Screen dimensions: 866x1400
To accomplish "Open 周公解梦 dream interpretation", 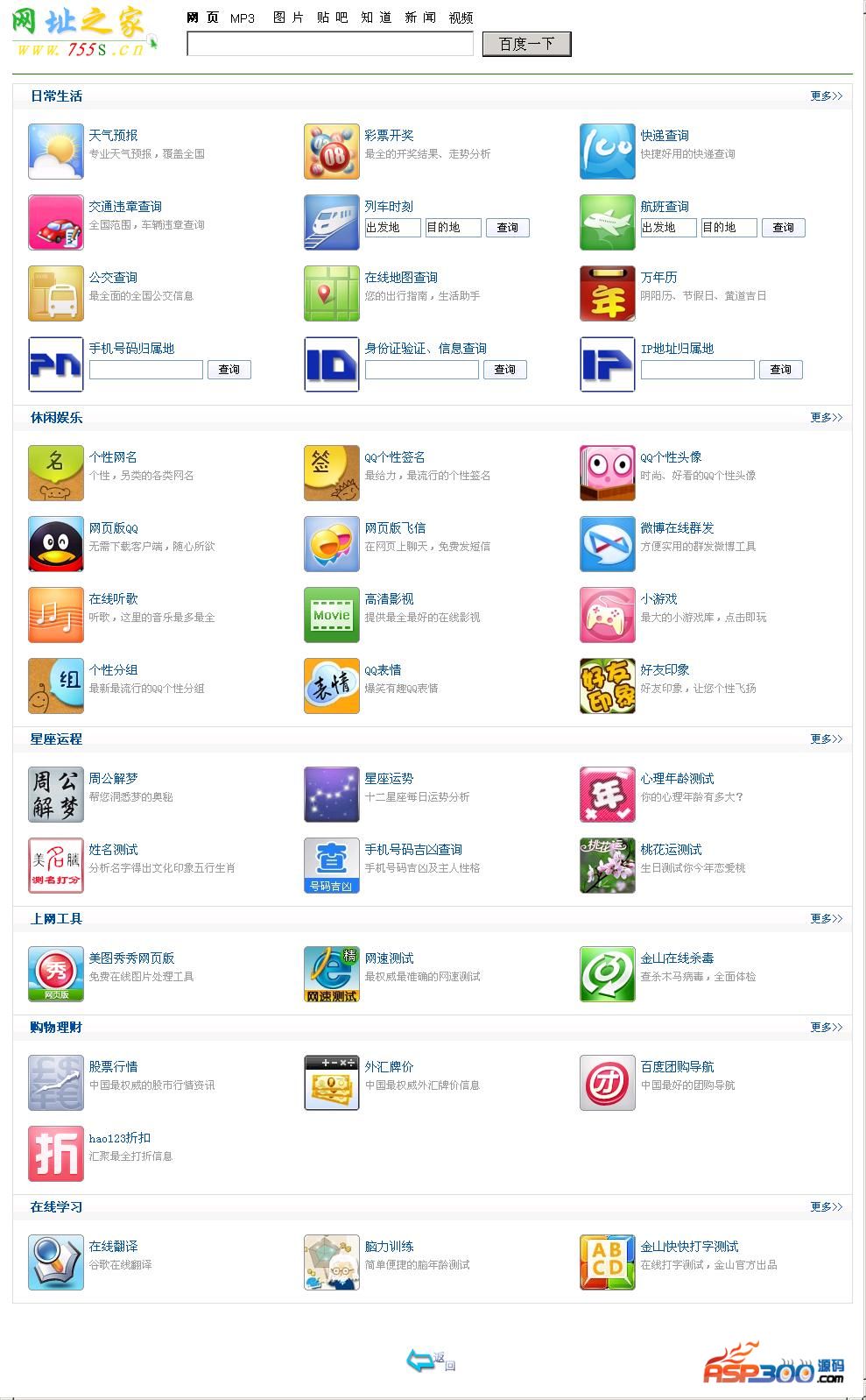I will (x=113, y=779).
